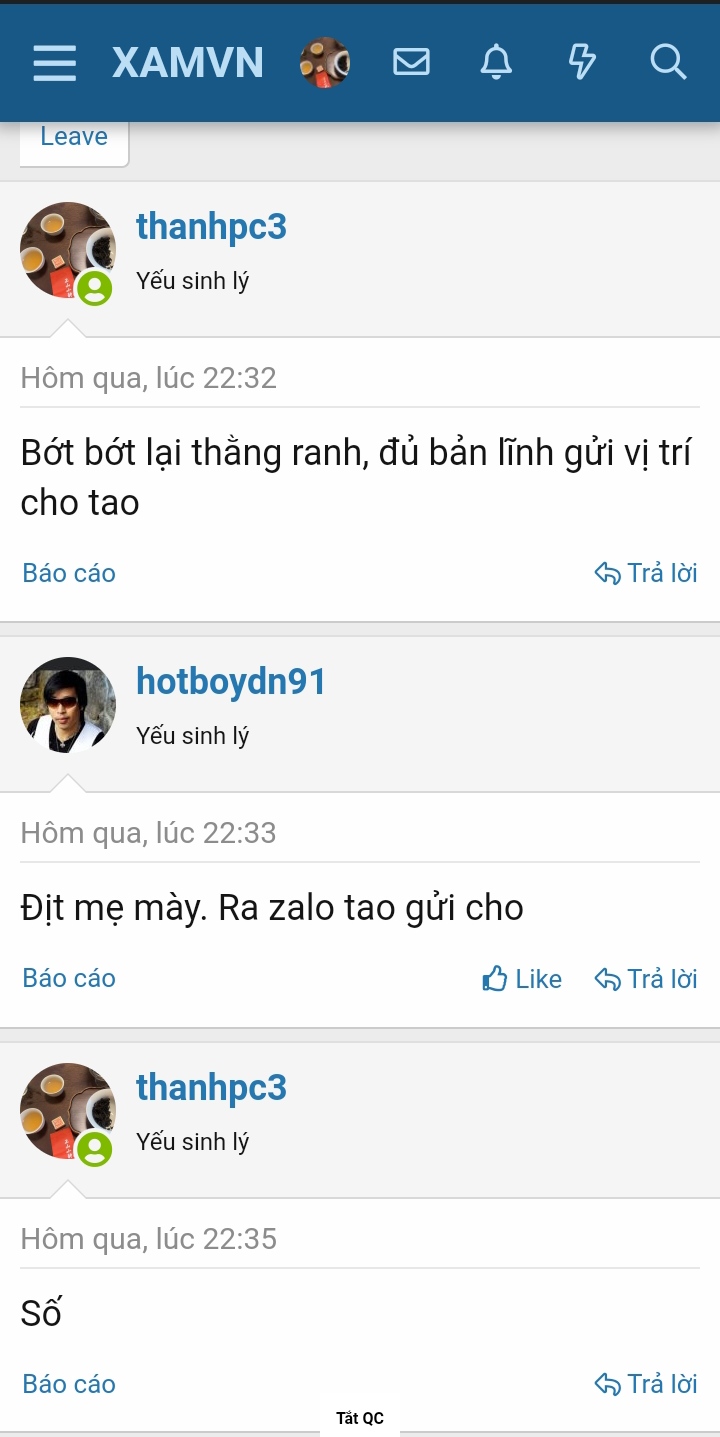Screen dimensions: 720x1437
Task: Go to XAMVN forum home
Action: pos(188,63)
